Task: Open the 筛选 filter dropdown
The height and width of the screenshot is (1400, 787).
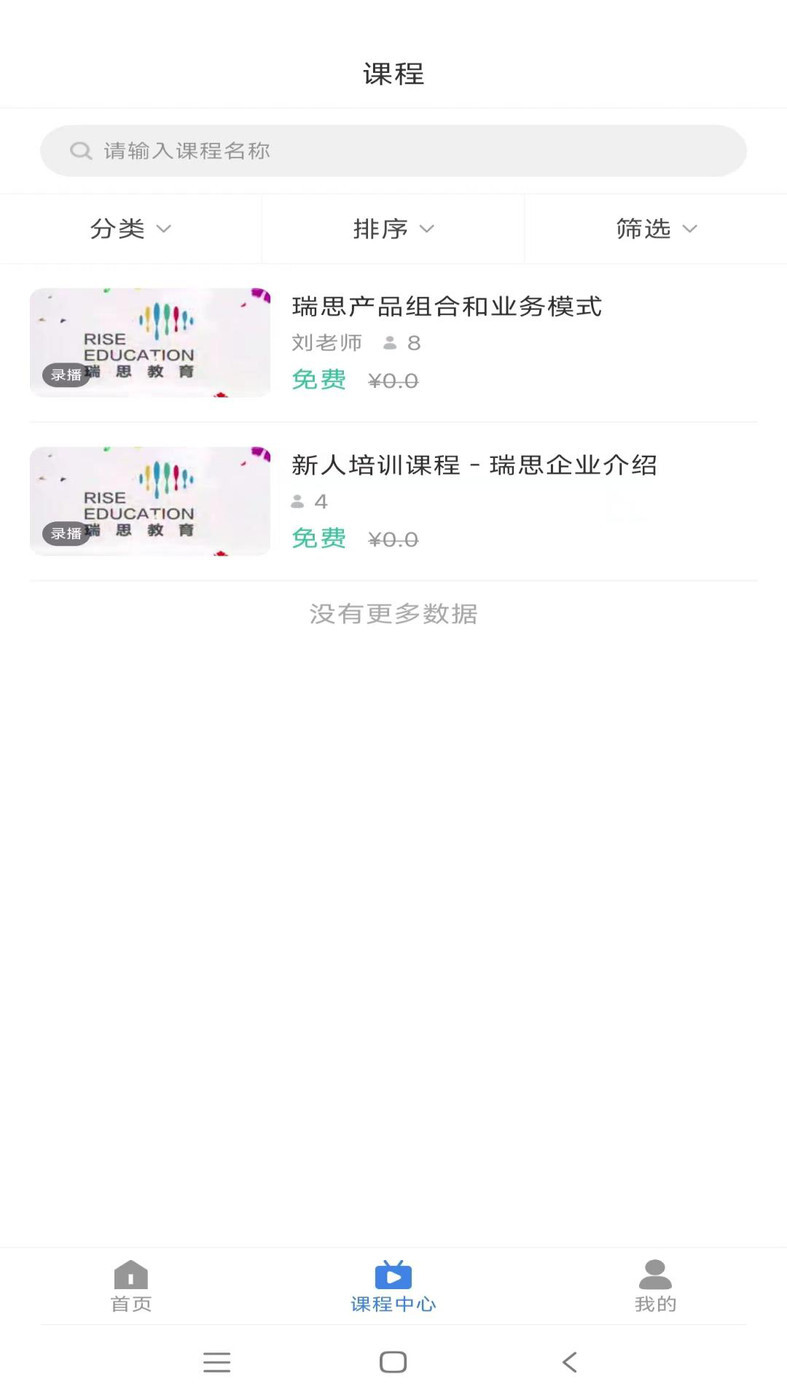Action: [x=656, y=229]
